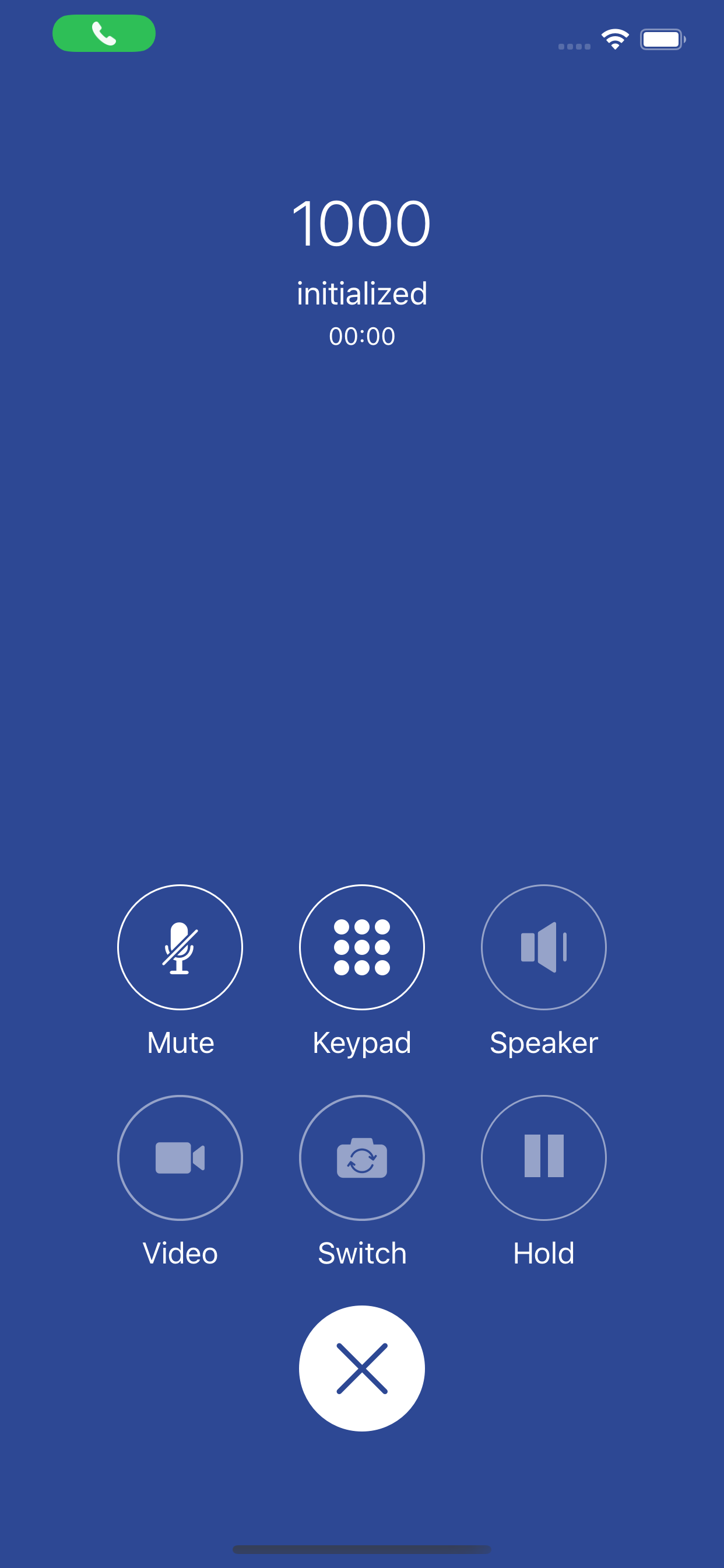Turn on the speaker

point(543,947)
